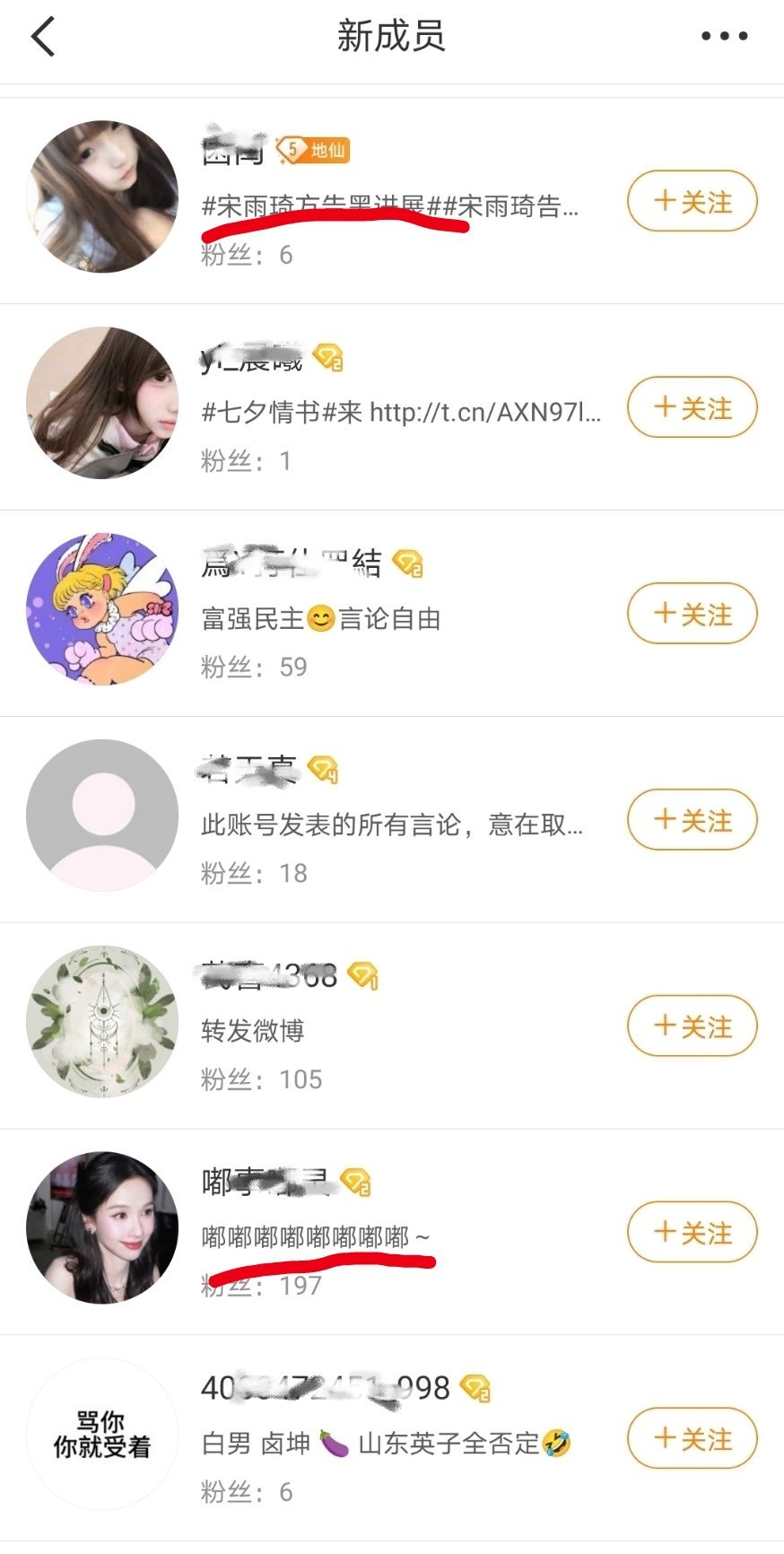Follow the user ending in 998

click(x=693, y=1438)
